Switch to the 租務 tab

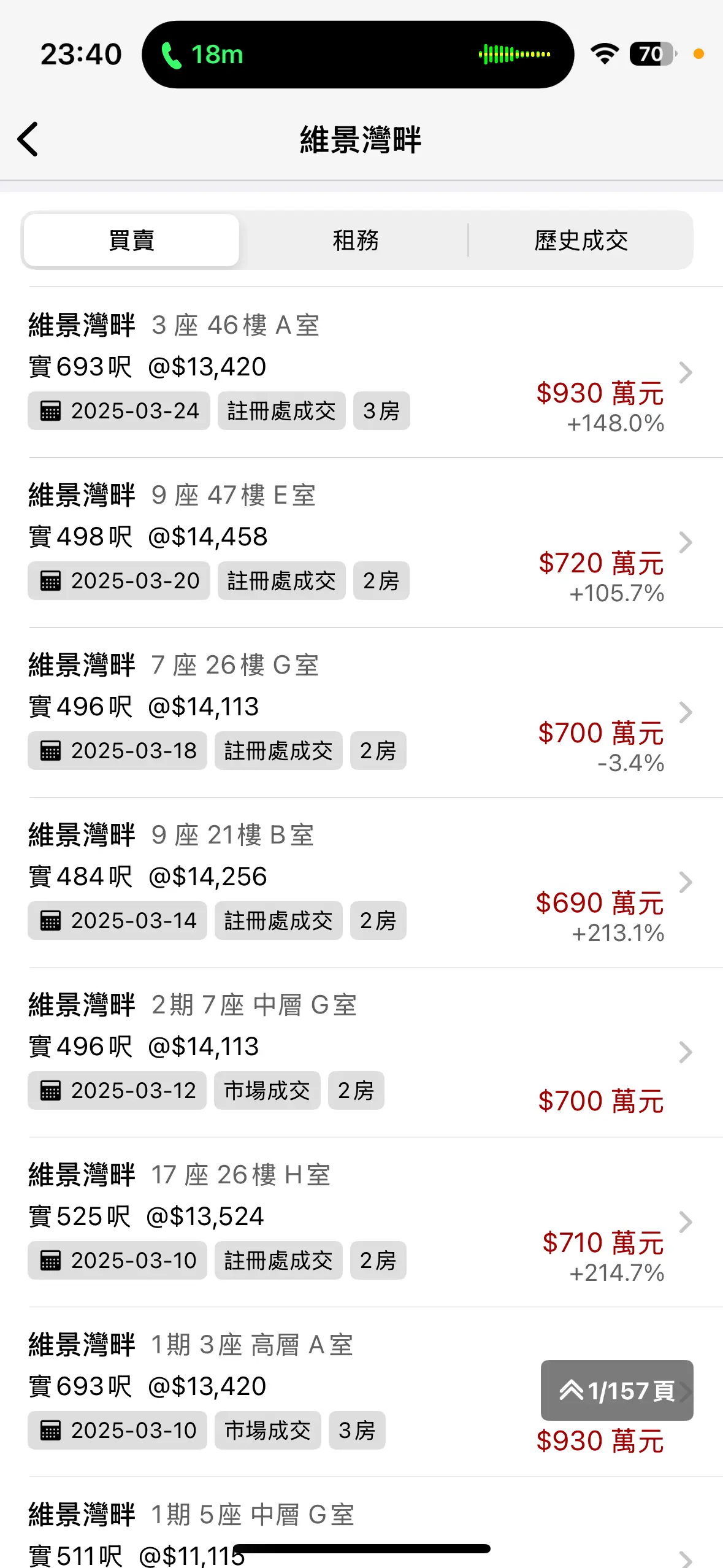(x=356, y=240)
